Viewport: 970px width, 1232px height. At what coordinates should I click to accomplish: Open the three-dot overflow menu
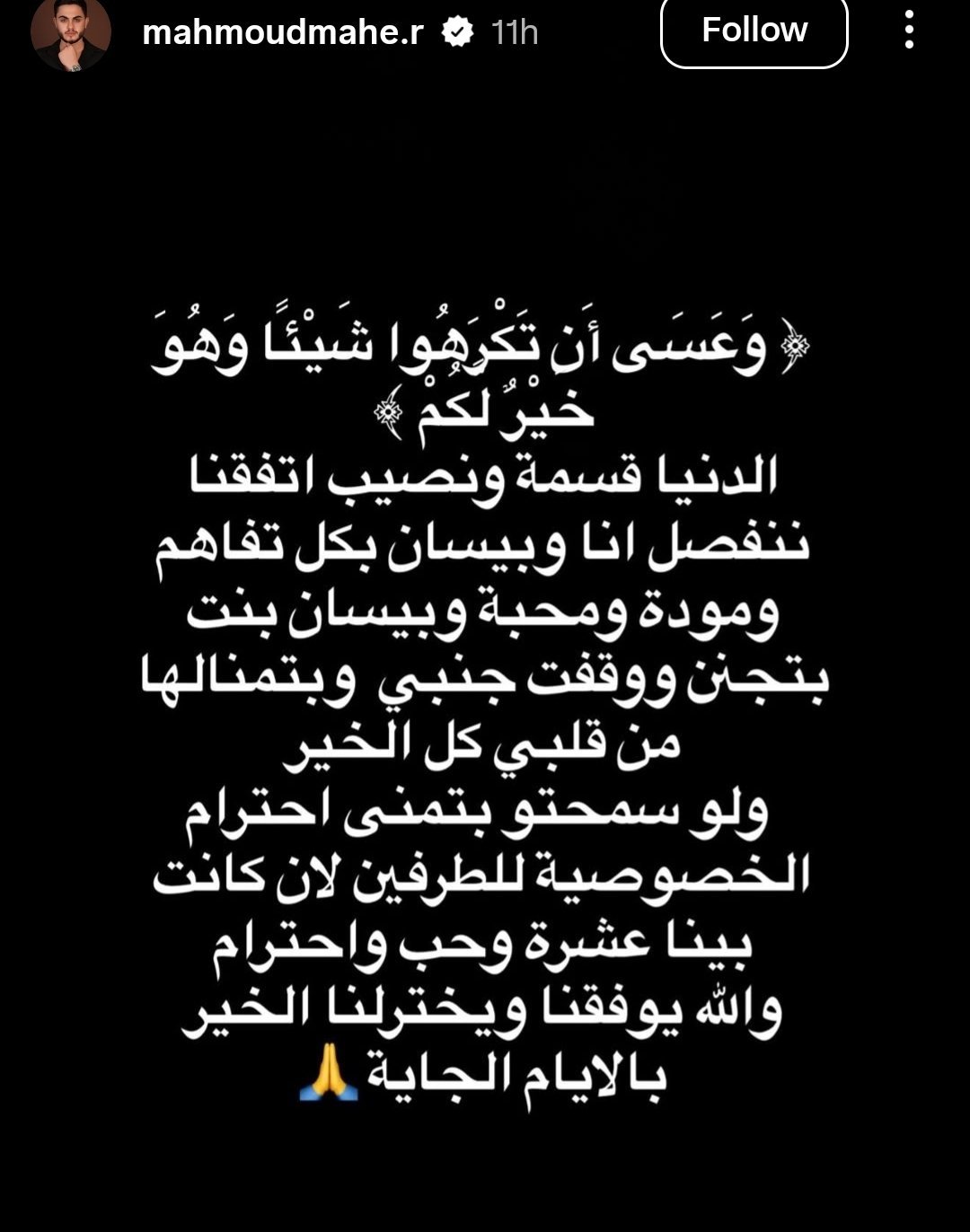click(909, 31)
